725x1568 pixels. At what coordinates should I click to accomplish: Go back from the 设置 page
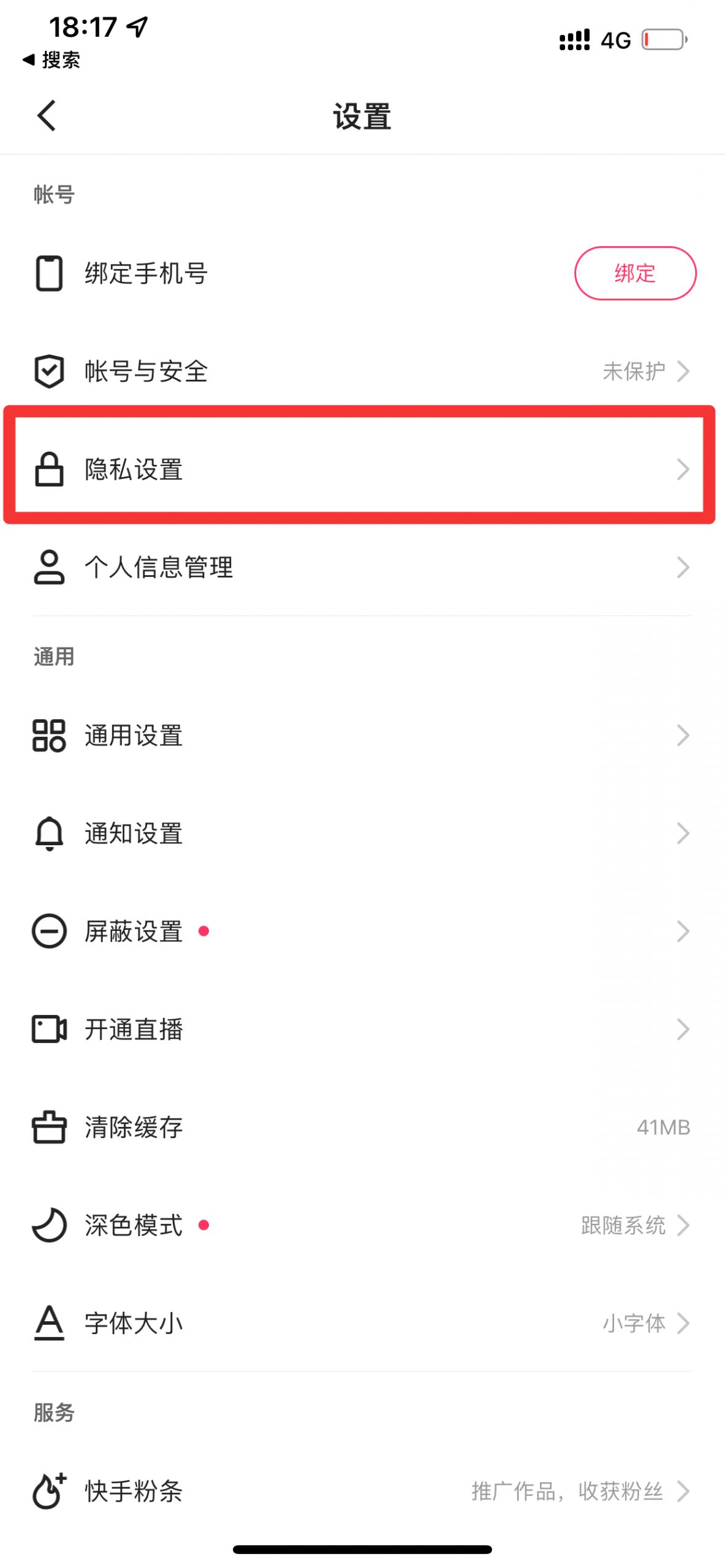pyautogui.click(x=47, y=116)
